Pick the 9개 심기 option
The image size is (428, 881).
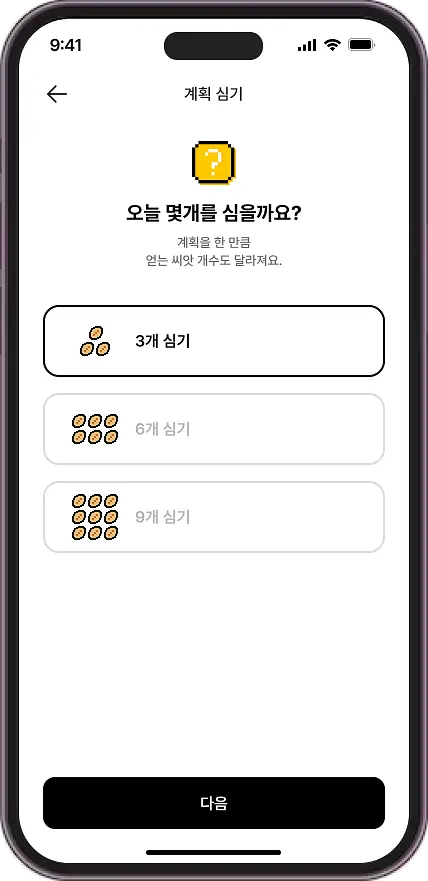(x=214, y=517)
